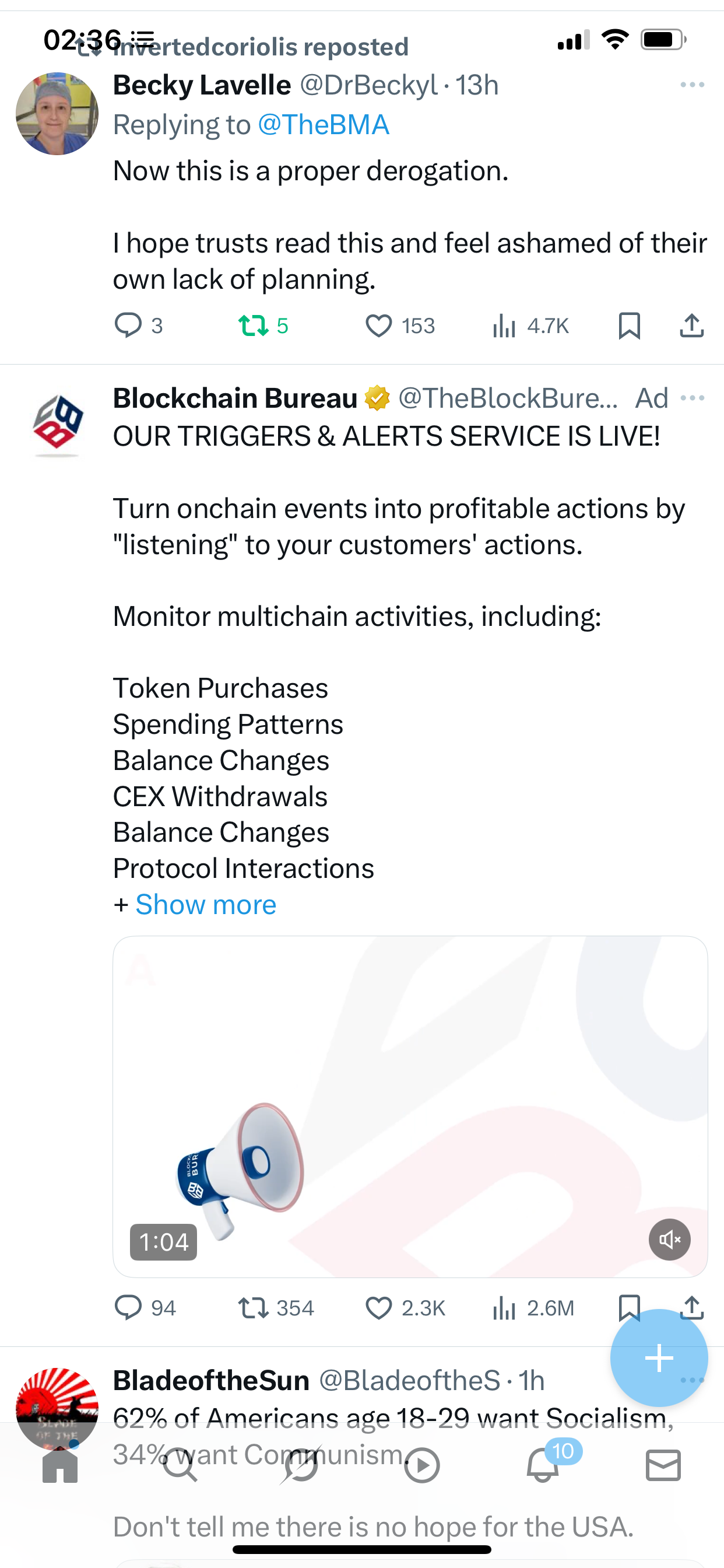
Task: Open the @TheBMA mention link
Action: coord(323,125)
